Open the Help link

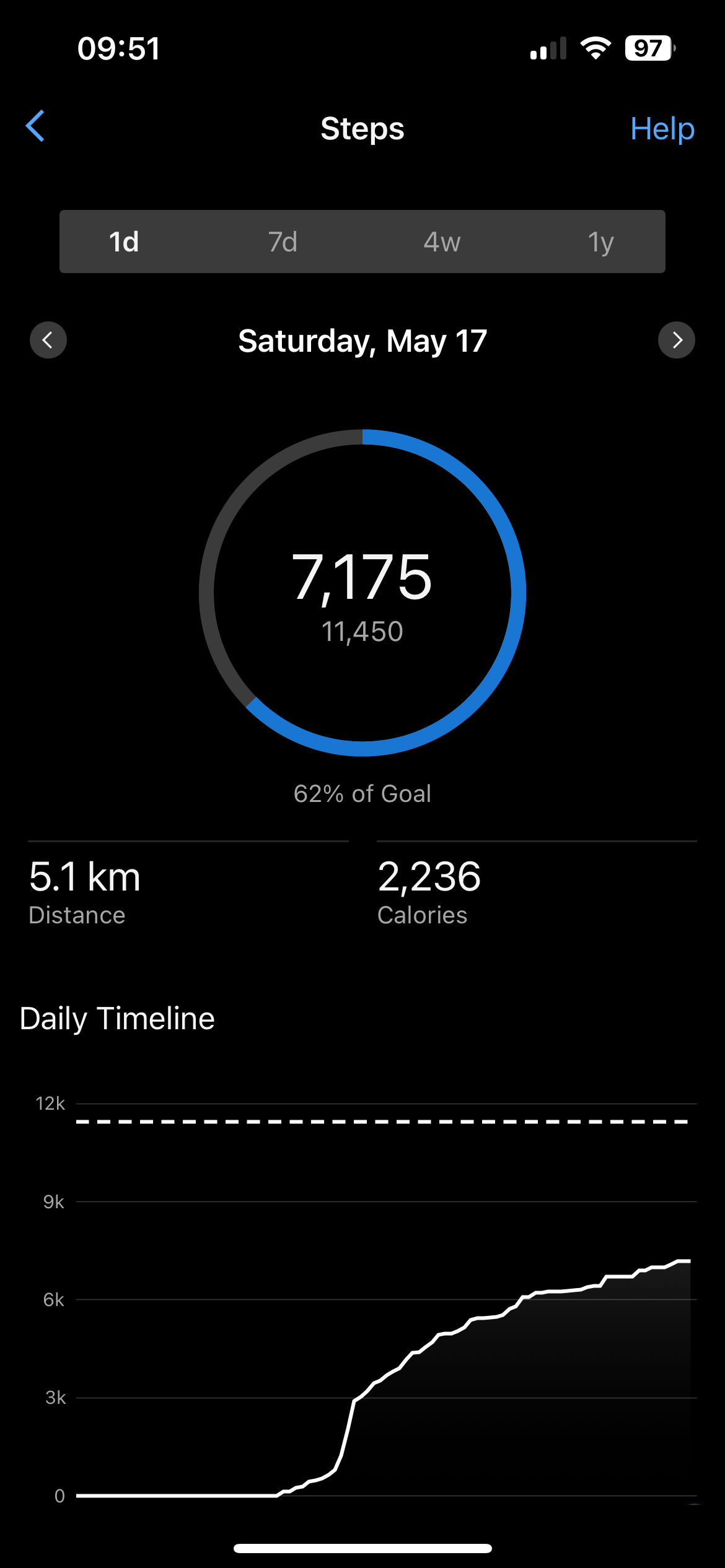(x=662, y=129)
